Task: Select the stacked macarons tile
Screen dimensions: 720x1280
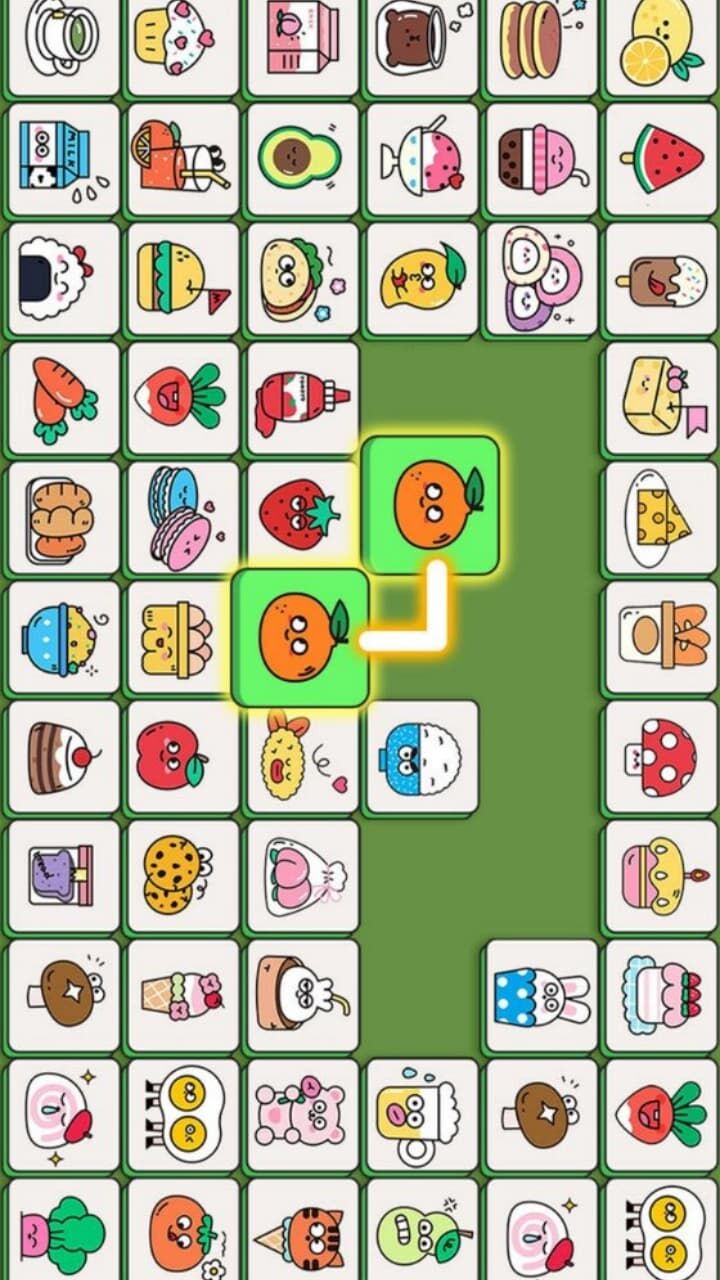Action: 183,517
